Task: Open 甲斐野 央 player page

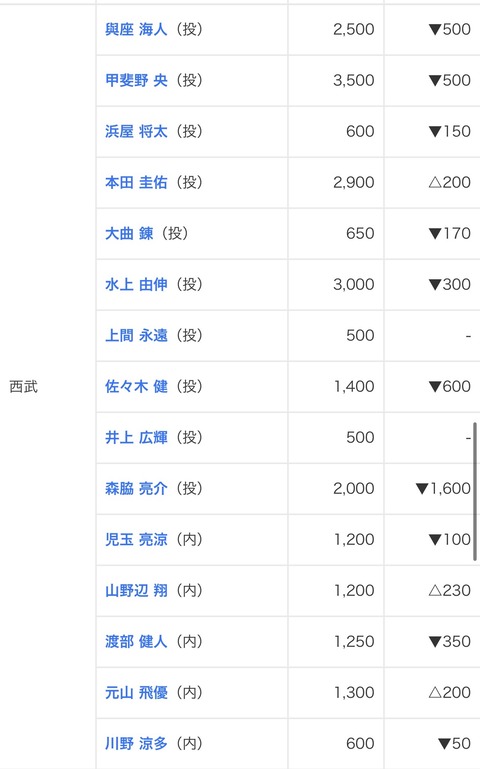Action: 136,80
